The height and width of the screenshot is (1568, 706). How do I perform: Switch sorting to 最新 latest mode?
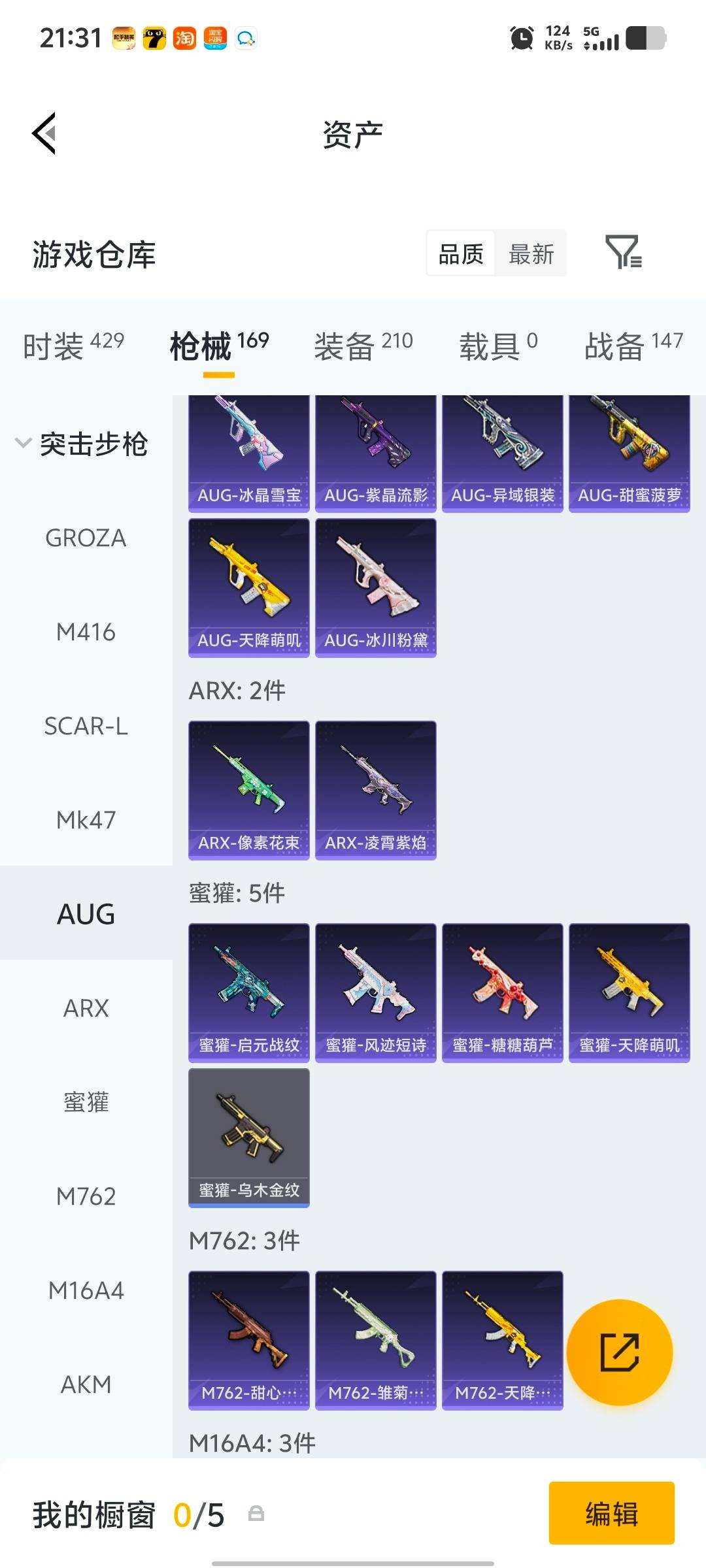[531, 254]
